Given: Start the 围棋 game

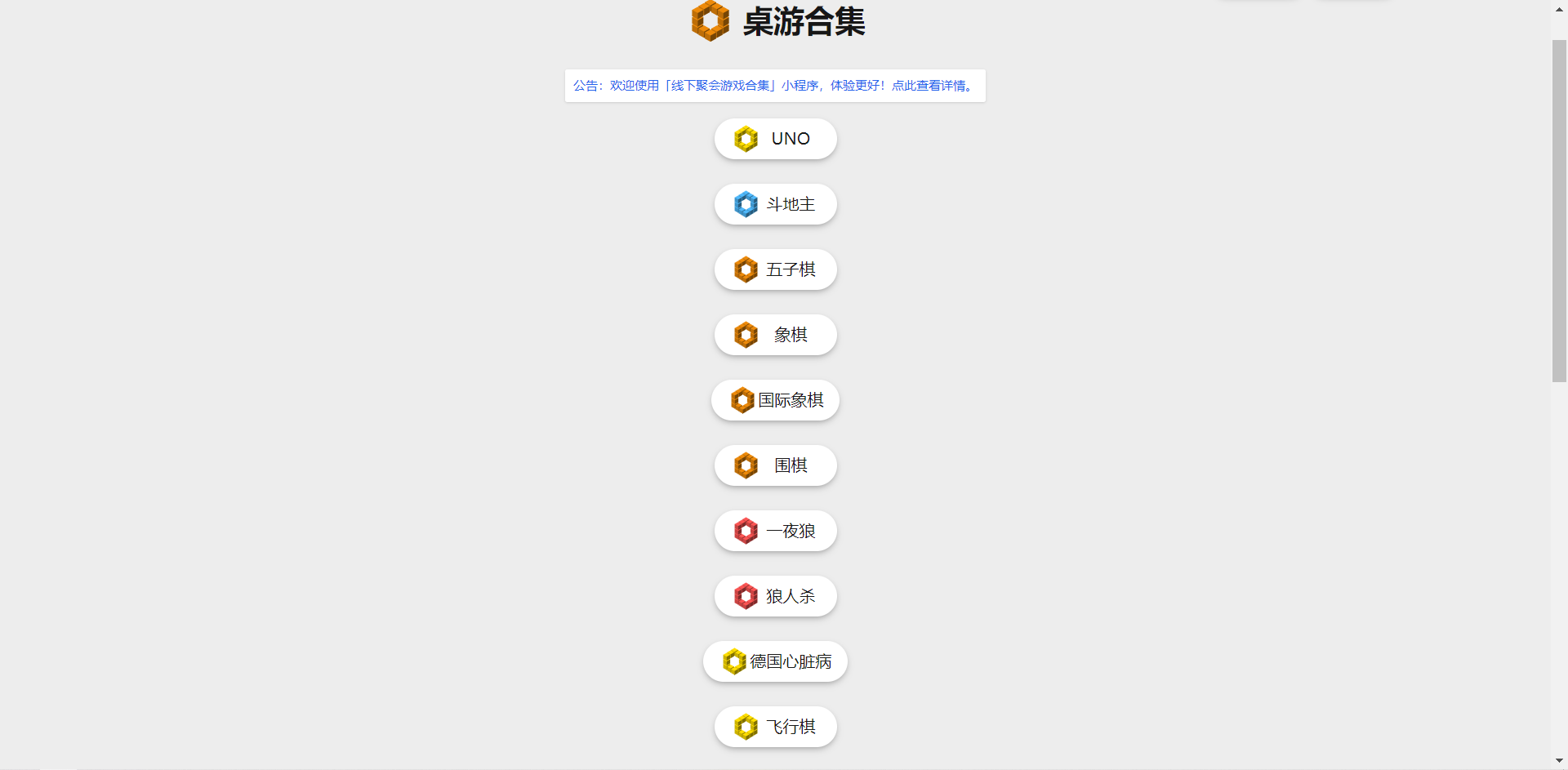Looking at the screenshot, I should point(775,465).
